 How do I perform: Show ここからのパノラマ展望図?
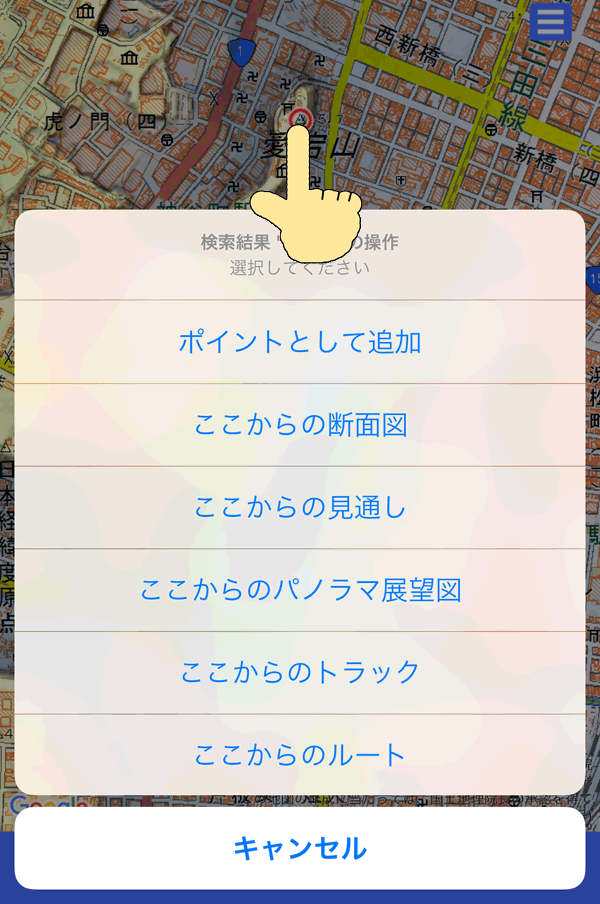(300, 590)
